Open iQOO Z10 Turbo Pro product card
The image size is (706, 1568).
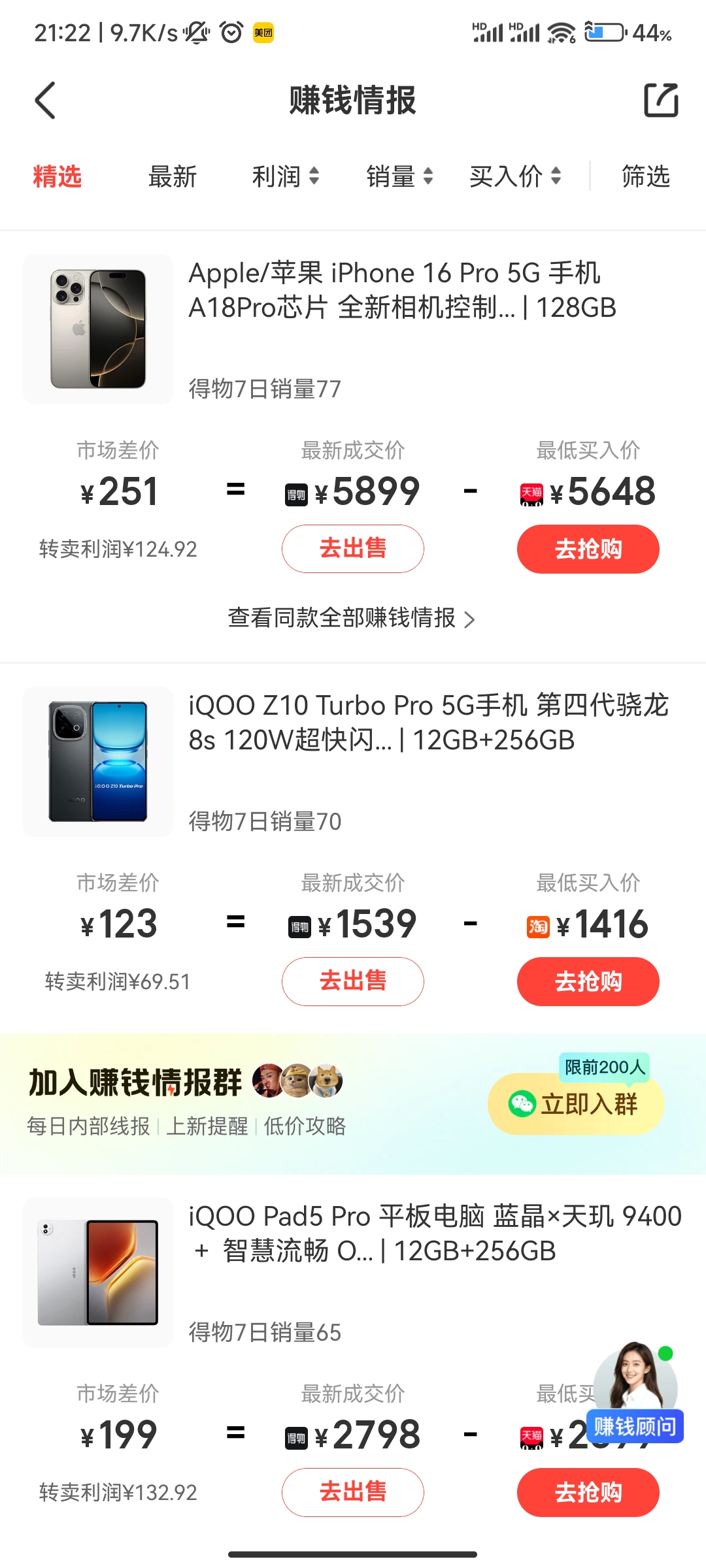pos(428,723)
